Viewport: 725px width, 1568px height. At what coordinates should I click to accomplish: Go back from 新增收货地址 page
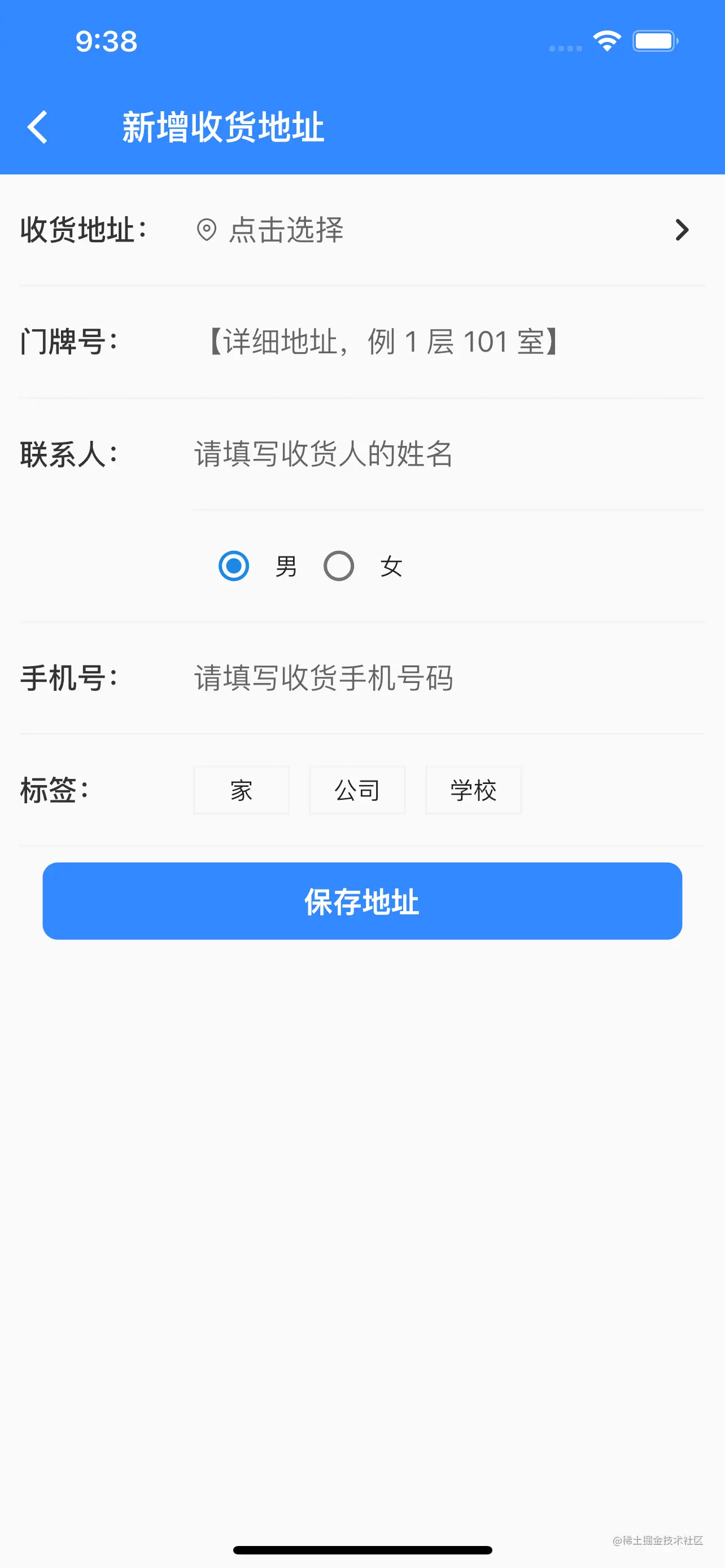(38, 127)
